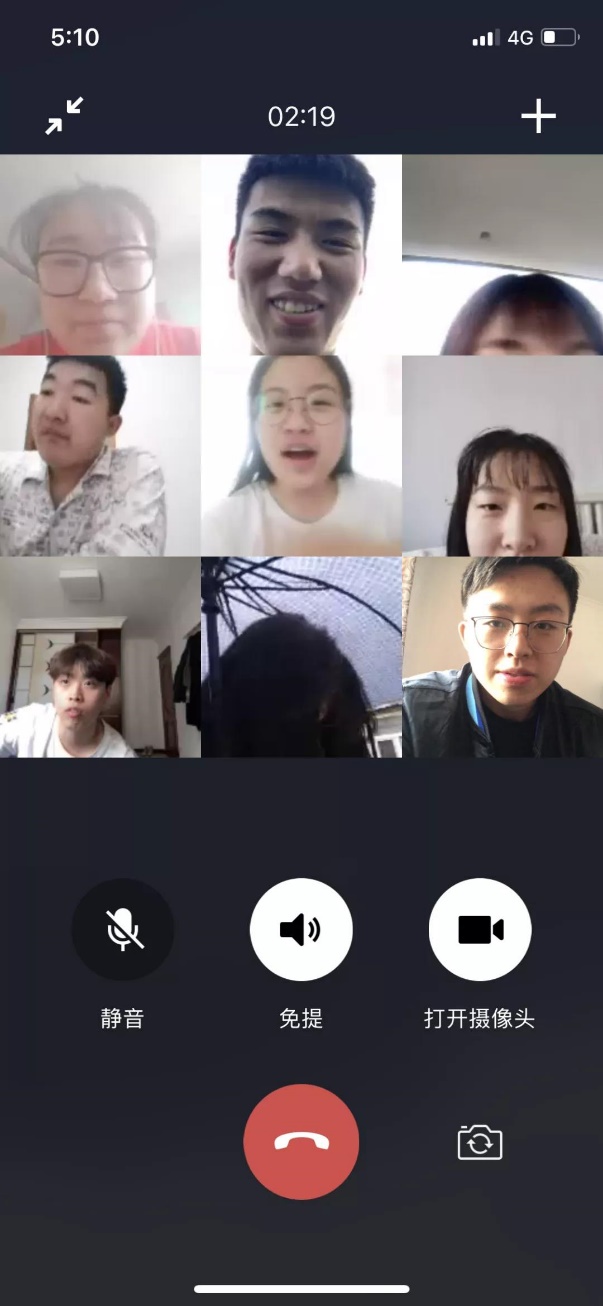
Task: Toggle the 静音 mute microphone button
Action: point(123,929)
